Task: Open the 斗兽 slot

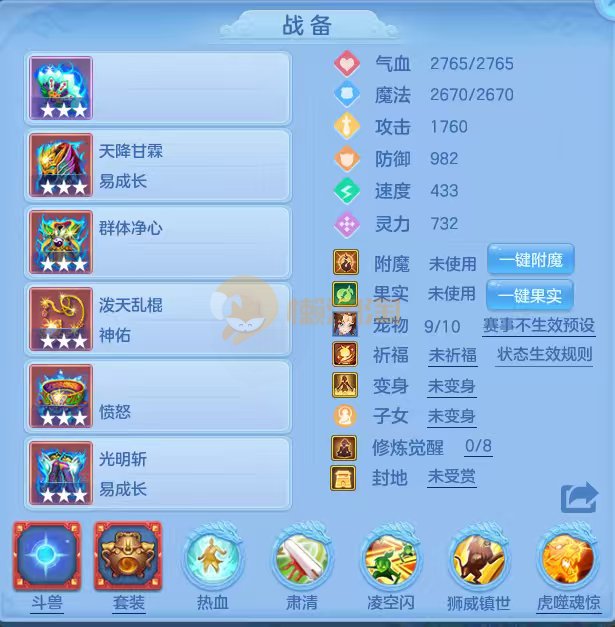Action: (x=44, y=556)
